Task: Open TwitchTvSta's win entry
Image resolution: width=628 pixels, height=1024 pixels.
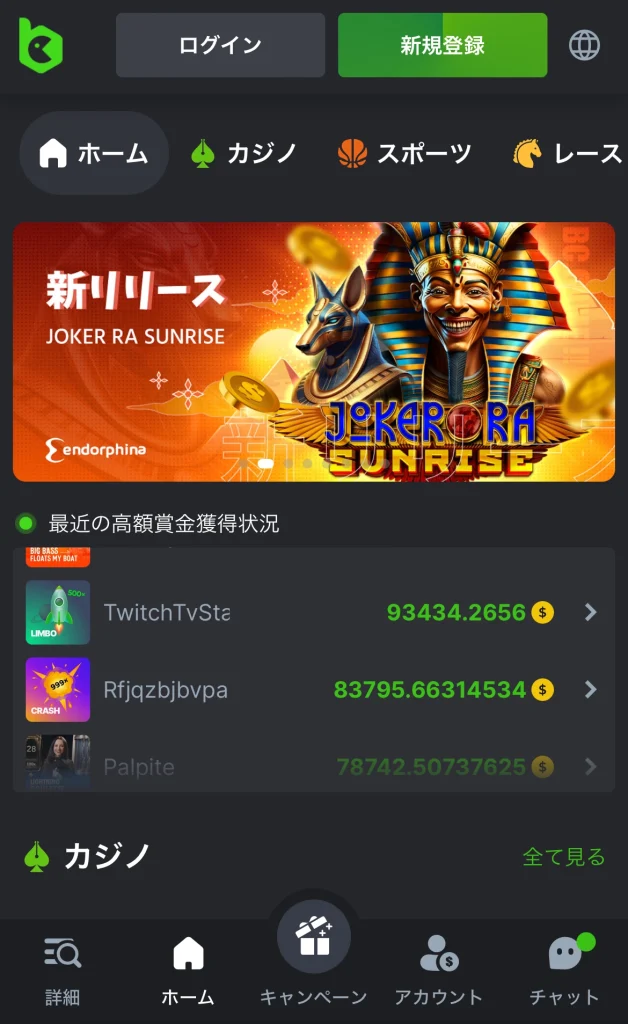Action: 314,612
